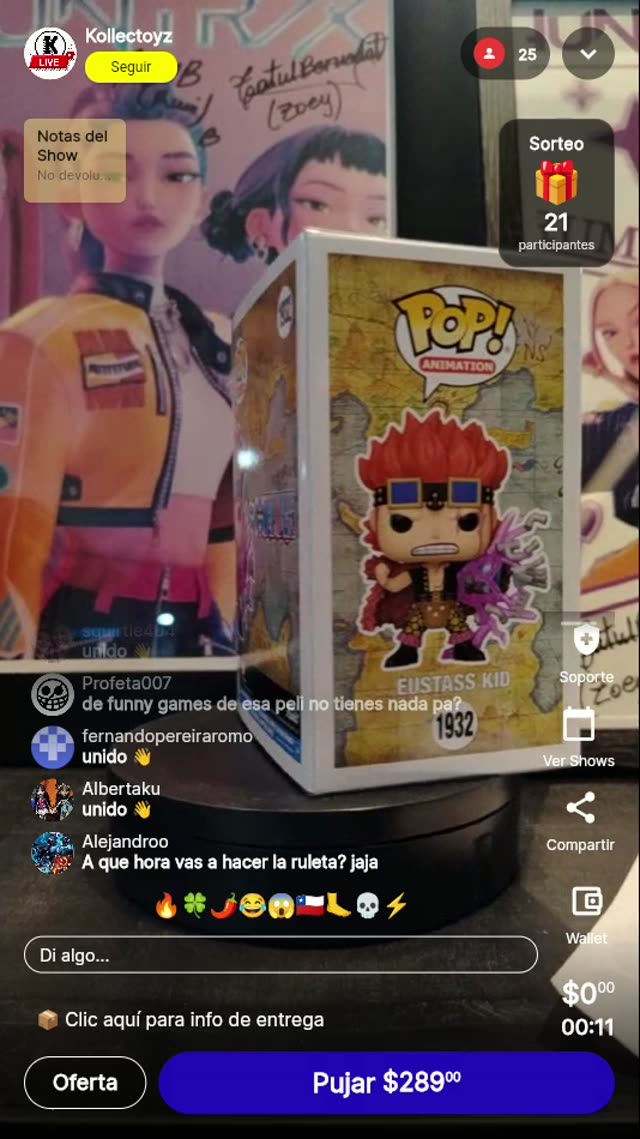Join the Sorteo giveaway
The image size is (640, 1139).
(x=556, y=193)
